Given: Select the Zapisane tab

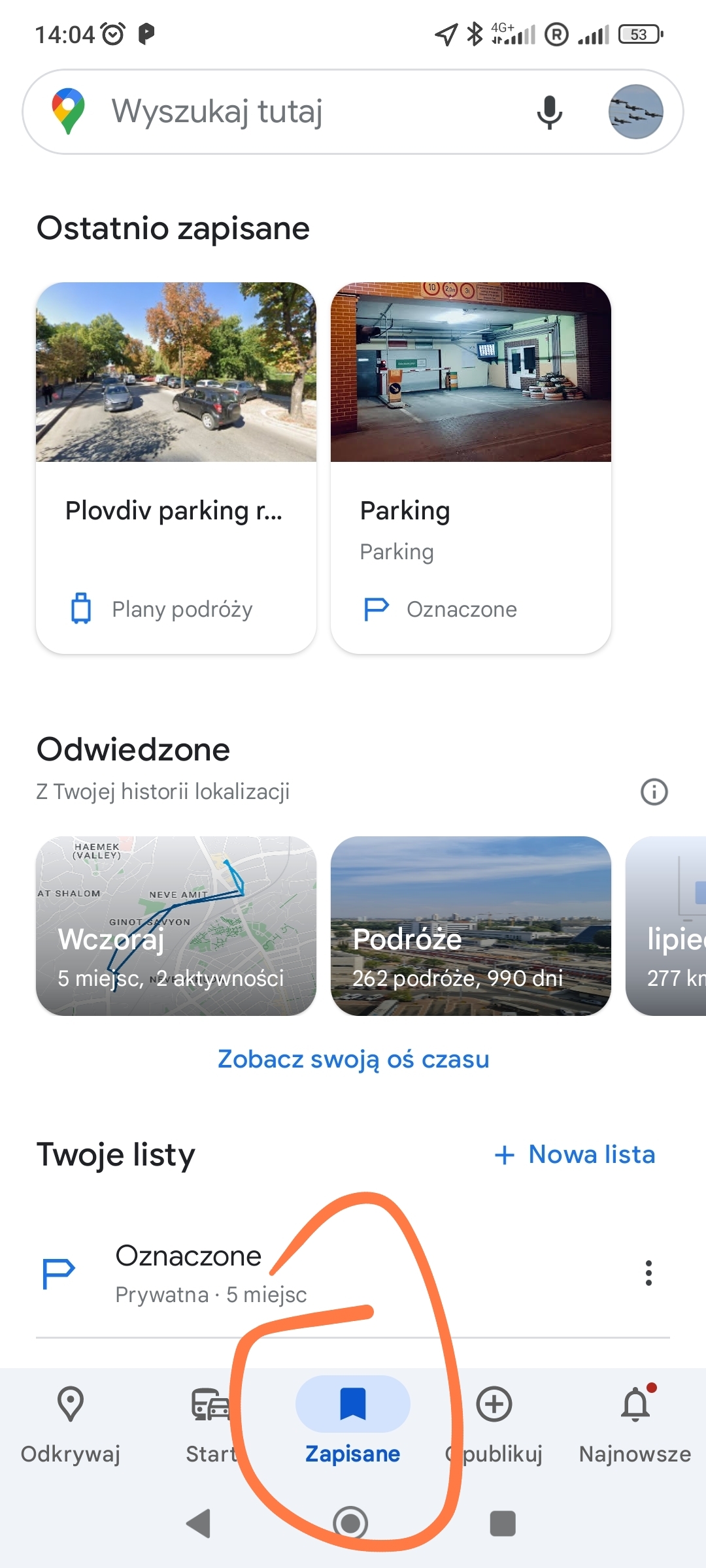Looking at the screenshot, I should (x=353, y=1424).
